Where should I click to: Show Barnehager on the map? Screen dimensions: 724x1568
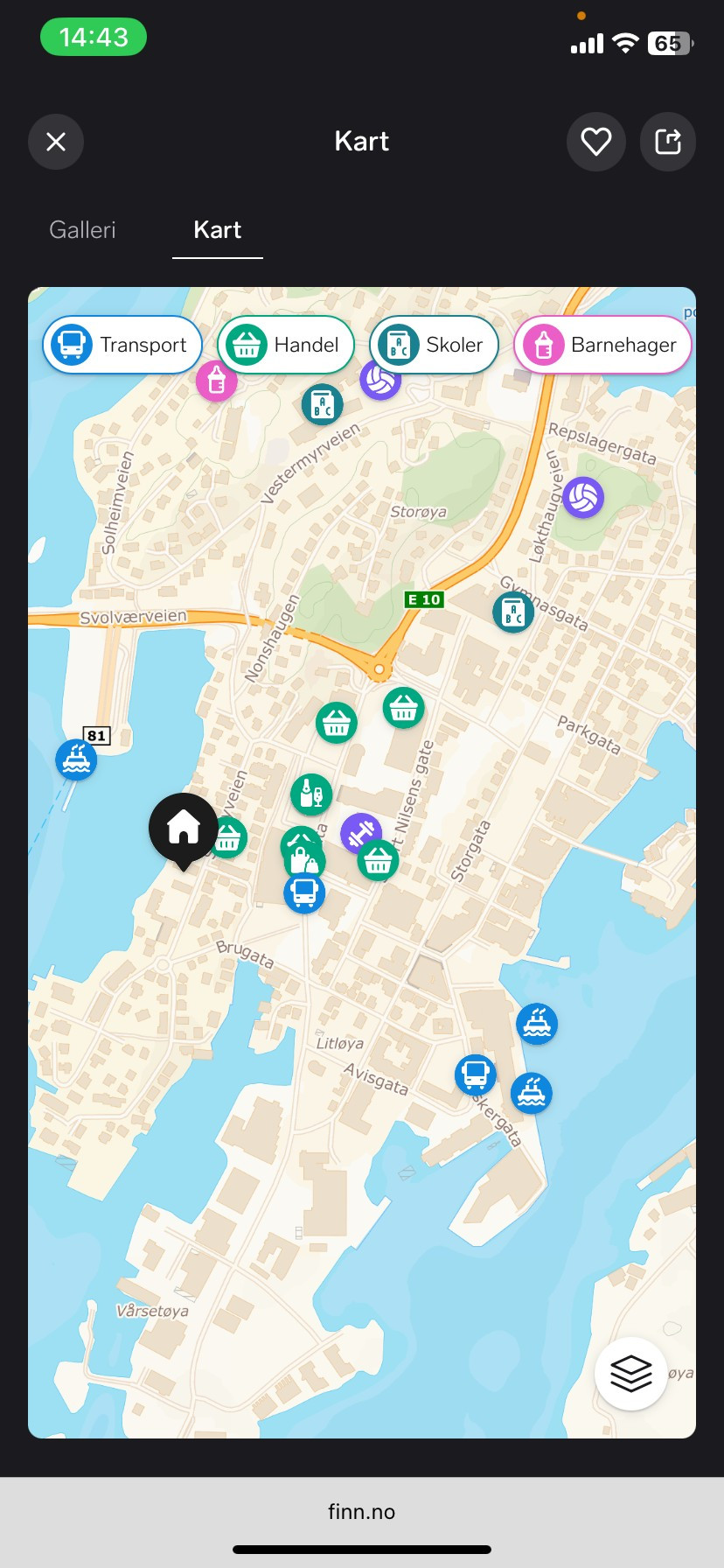pyautogui.click(x=602, y=345)
